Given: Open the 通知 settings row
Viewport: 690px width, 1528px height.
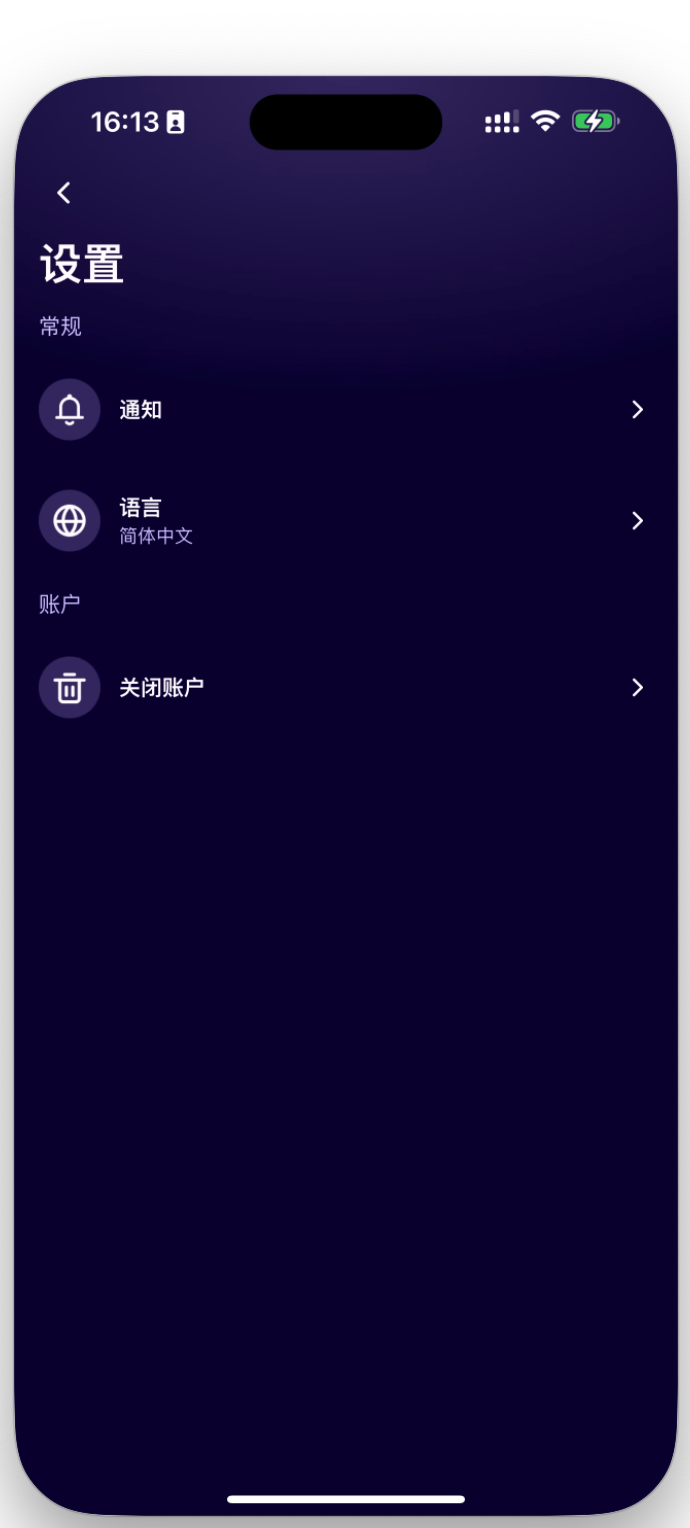Looking at the screenshot, I should [x=340, y=410].
